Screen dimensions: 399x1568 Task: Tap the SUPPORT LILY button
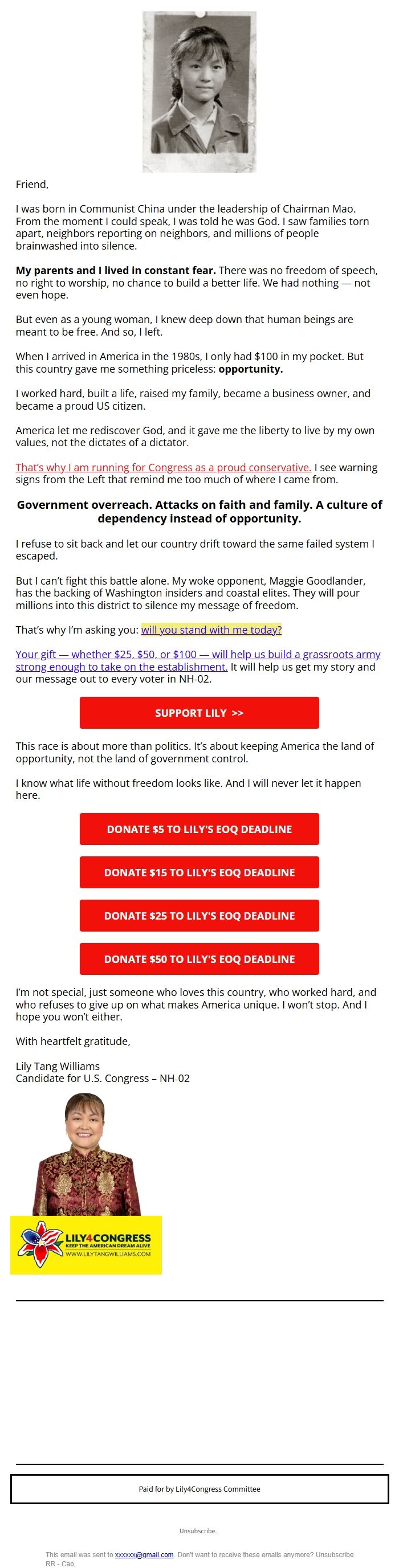tap(199, 713)
